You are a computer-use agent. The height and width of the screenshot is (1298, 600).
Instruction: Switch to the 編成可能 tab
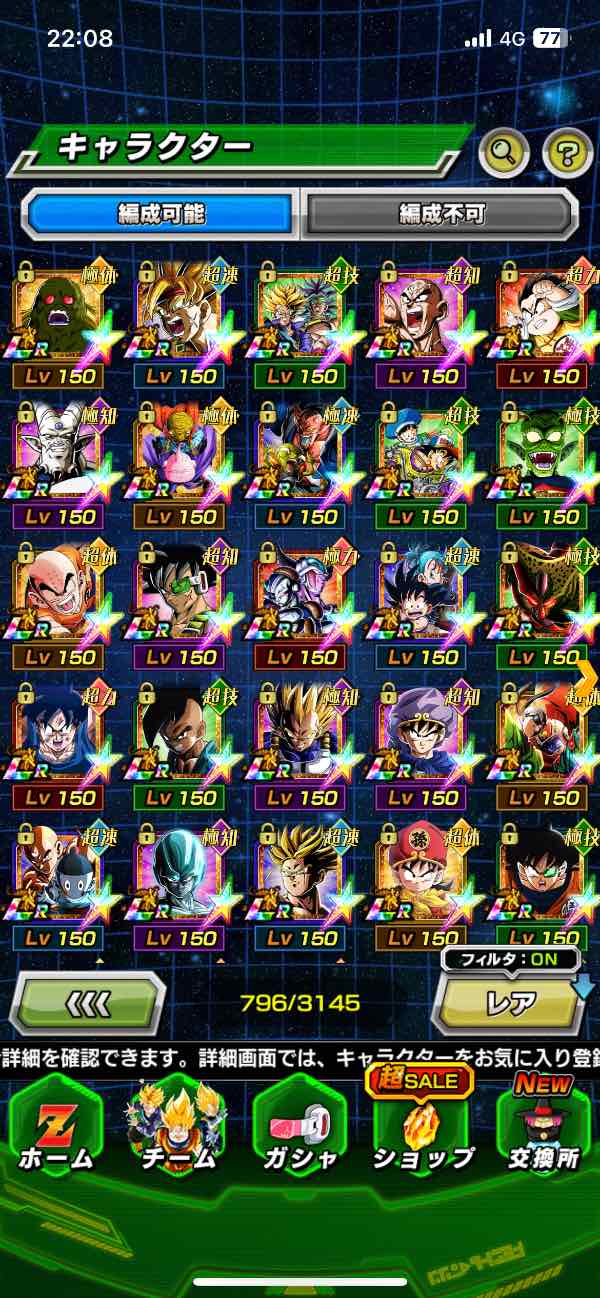161,213
